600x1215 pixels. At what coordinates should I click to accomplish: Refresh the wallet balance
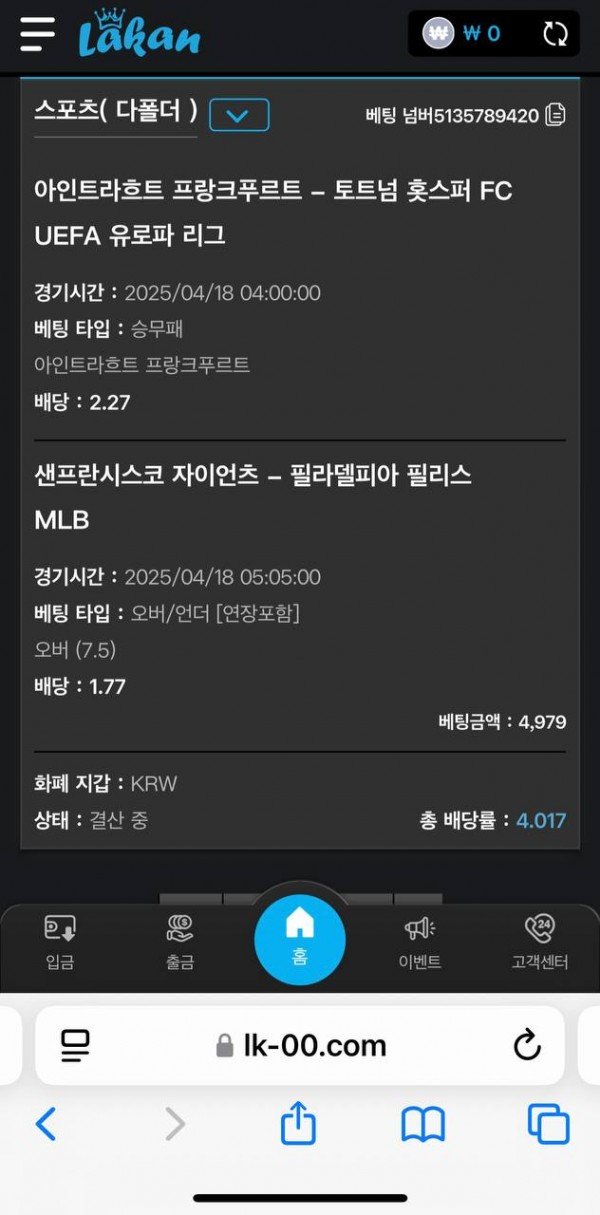pyautogui.click(x=555, y=34)
